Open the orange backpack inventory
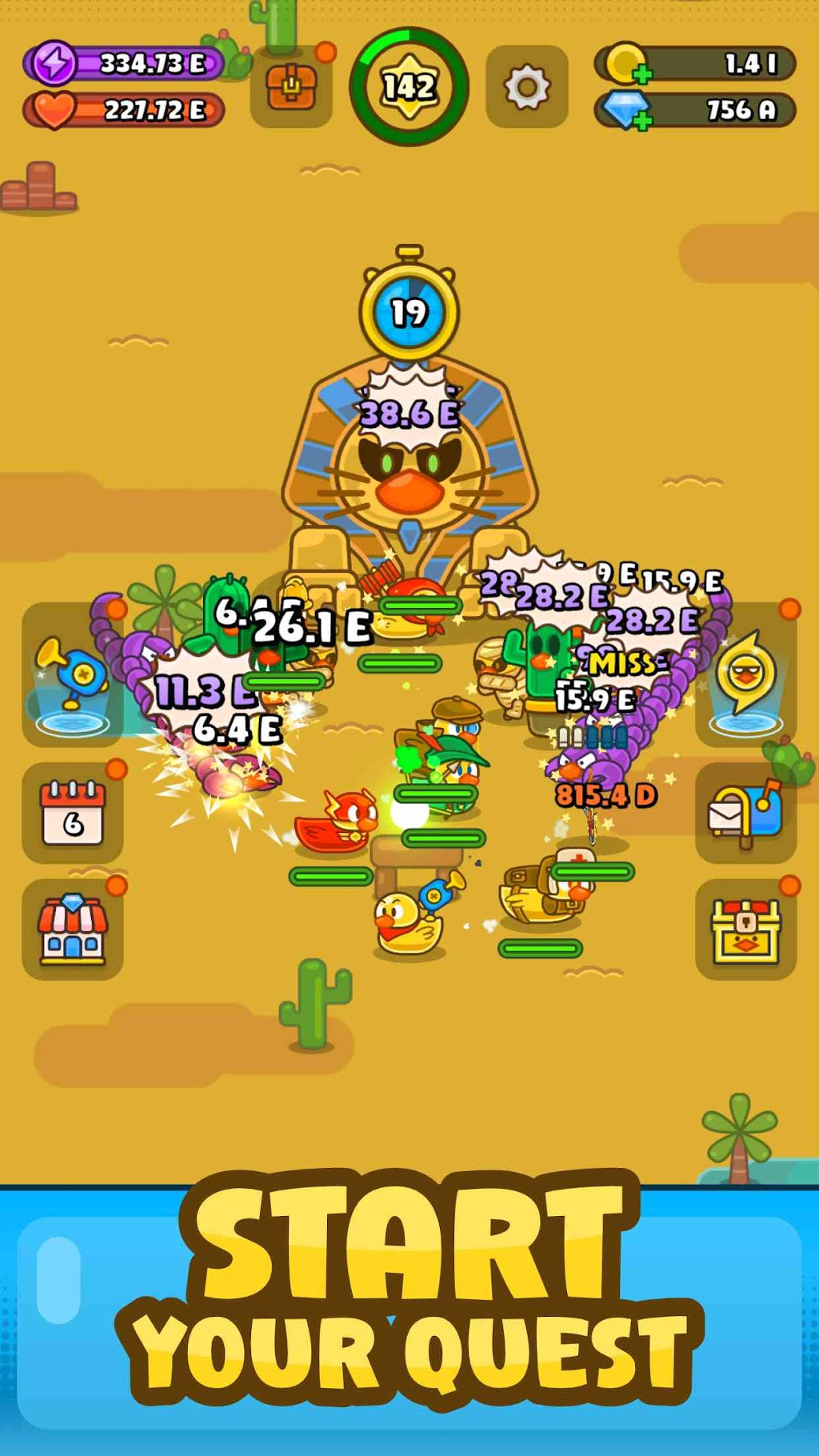This screenshot has width=819, height=1456. click(291, 86)
